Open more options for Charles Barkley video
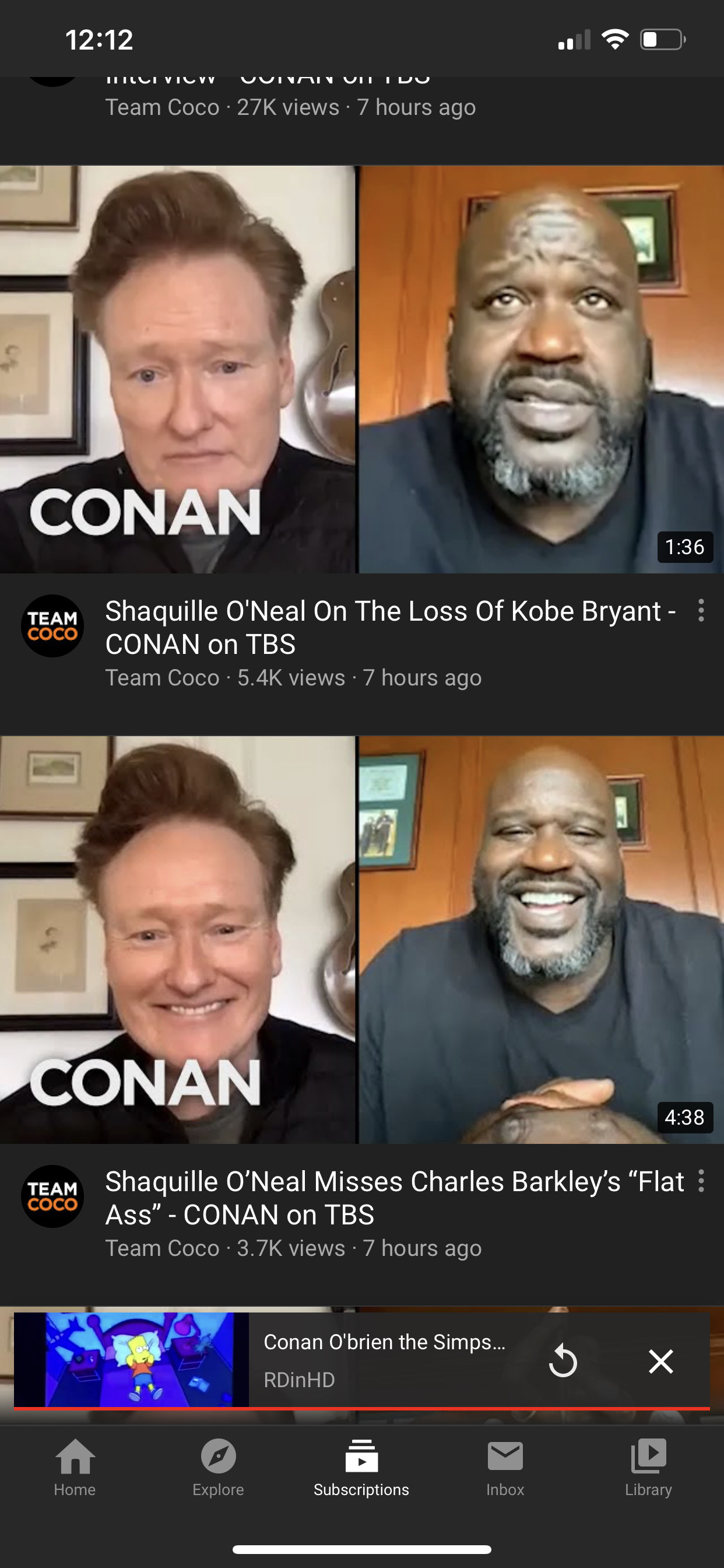 pos(701,1180)
